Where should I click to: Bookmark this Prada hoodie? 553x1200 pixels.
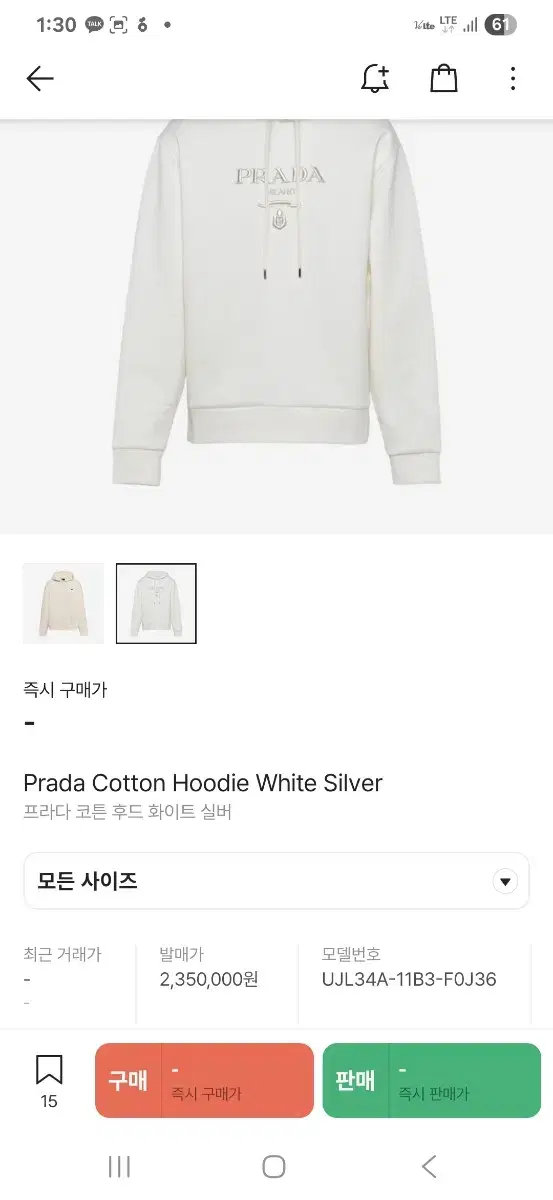[49, 1081]
